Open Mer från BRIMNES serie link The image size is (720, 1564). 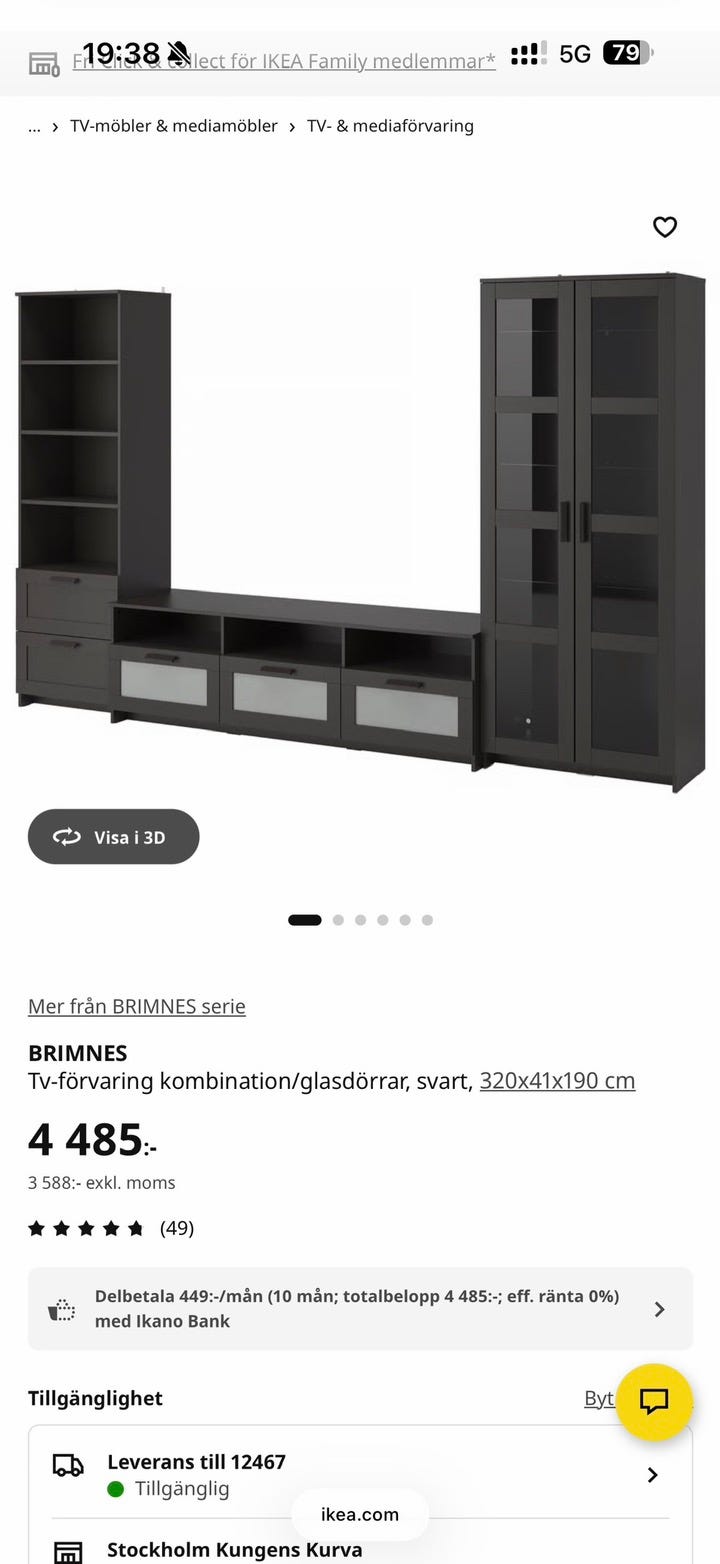137,1006
